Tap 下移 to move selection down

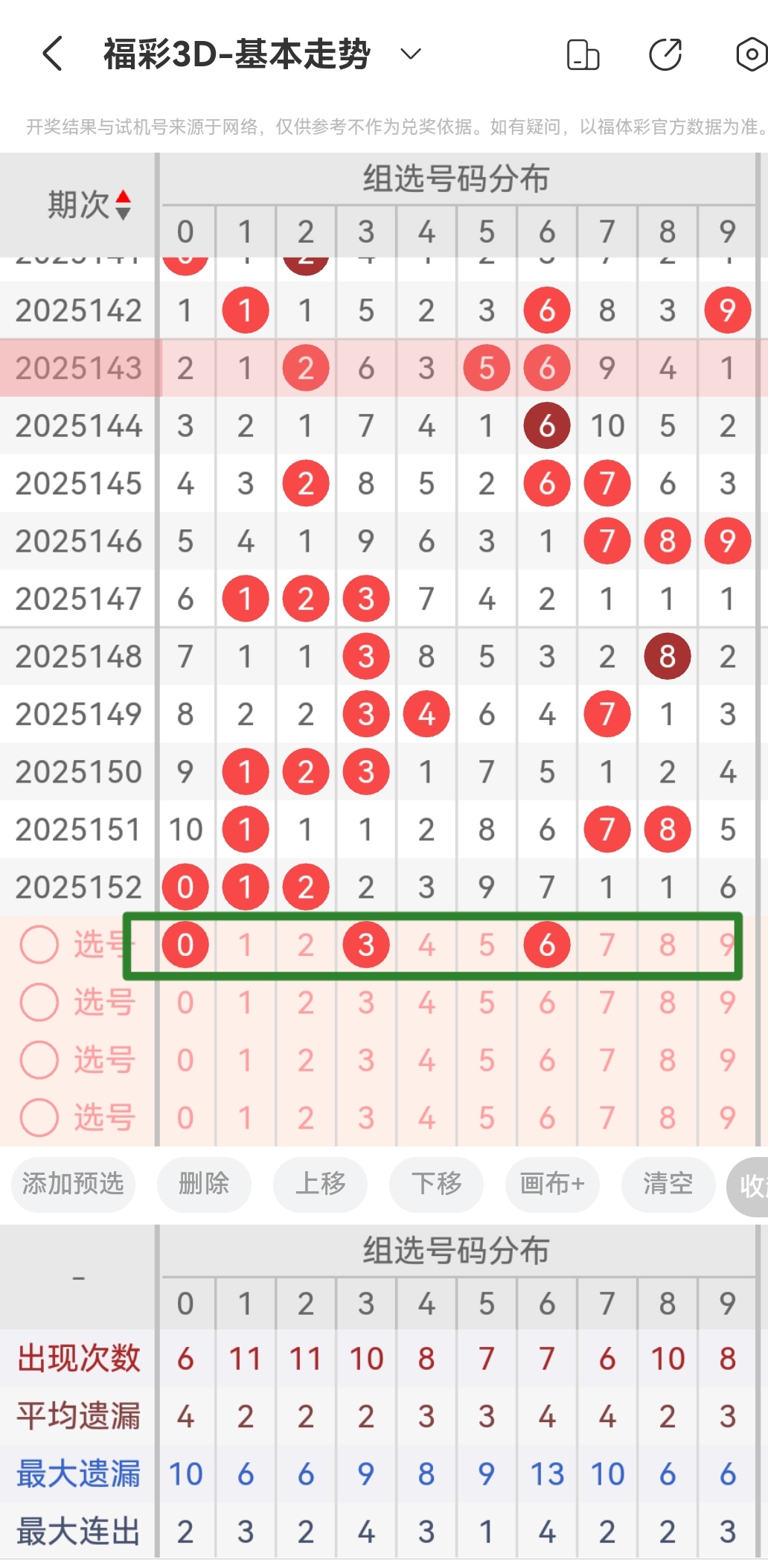[x=436, y=1185]
